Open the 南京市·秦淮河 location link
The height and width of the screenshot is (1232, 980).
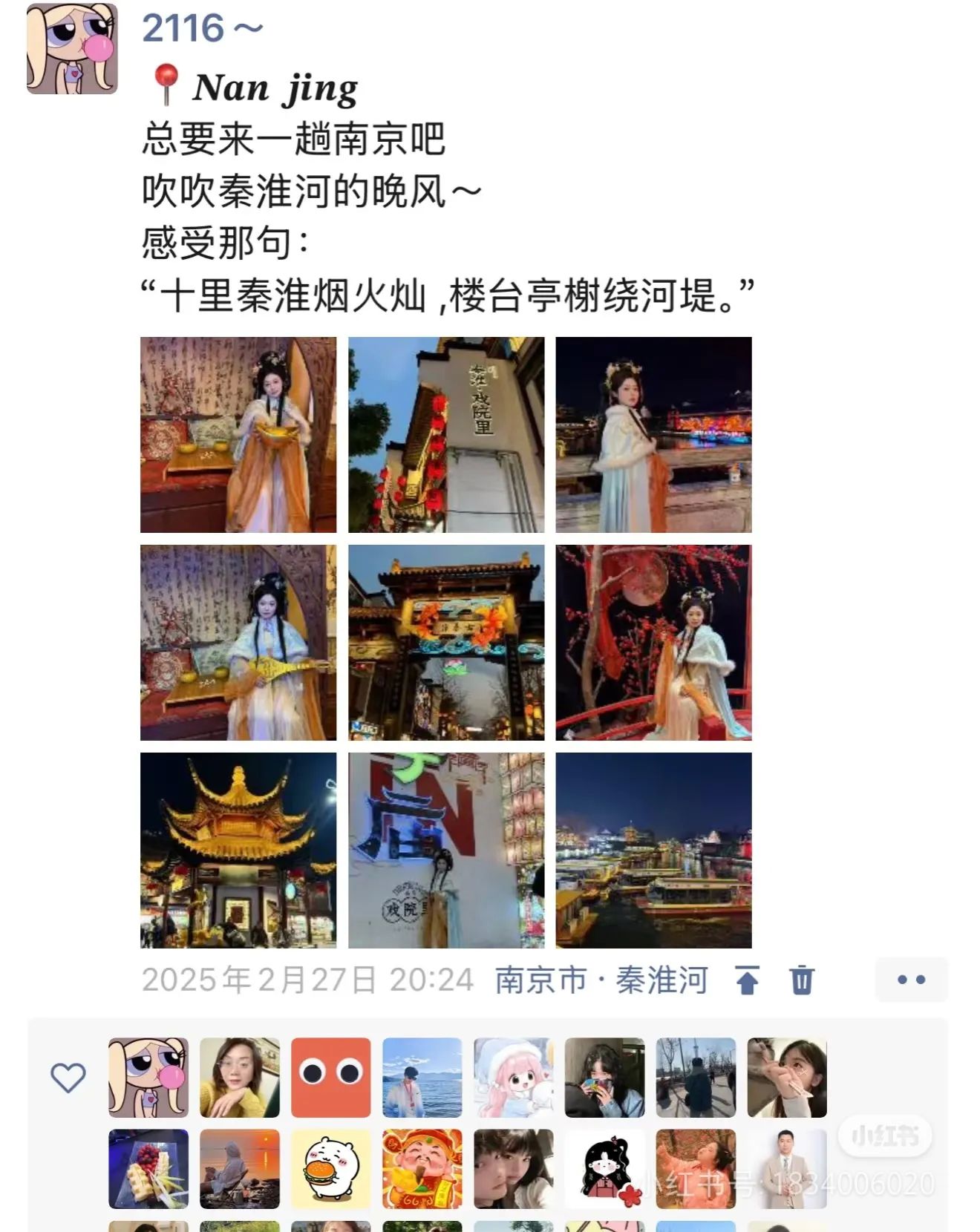[601, 980]
